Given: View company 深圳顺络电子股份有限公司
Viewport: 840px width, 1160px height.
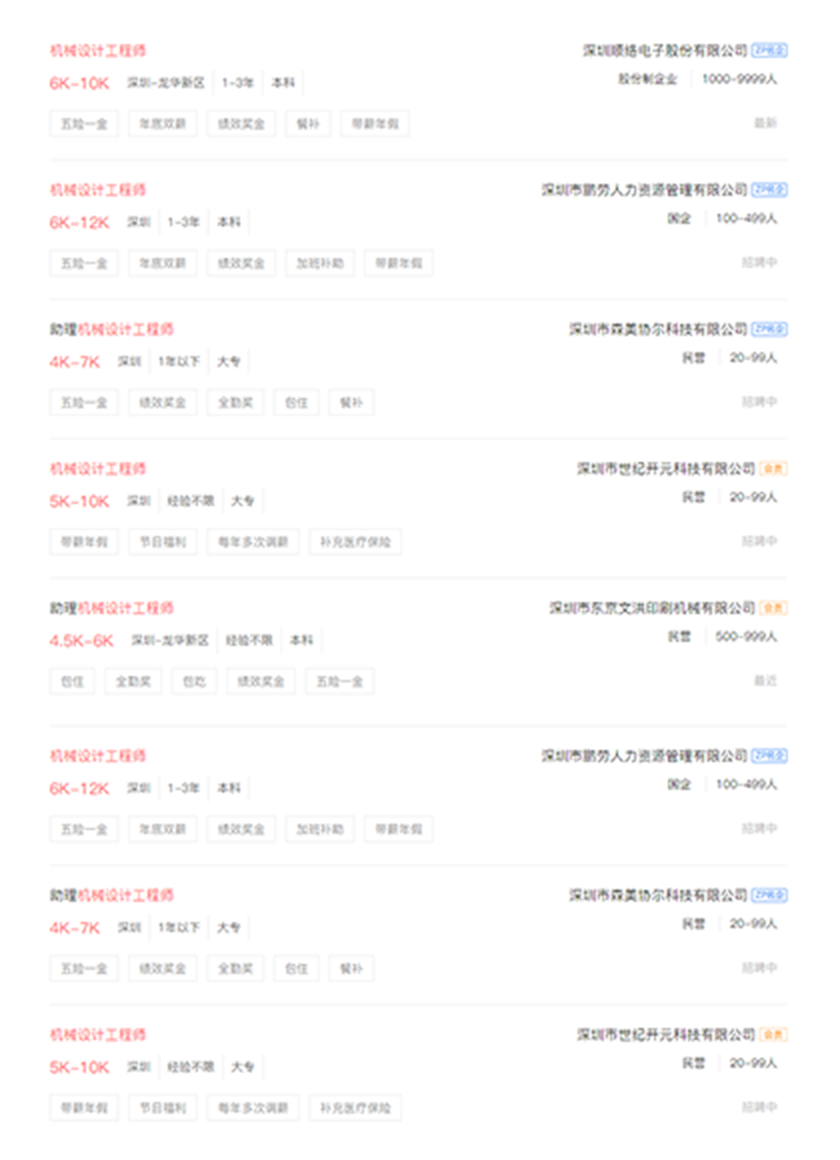Looking at the screenshot, I should [665, 51].
